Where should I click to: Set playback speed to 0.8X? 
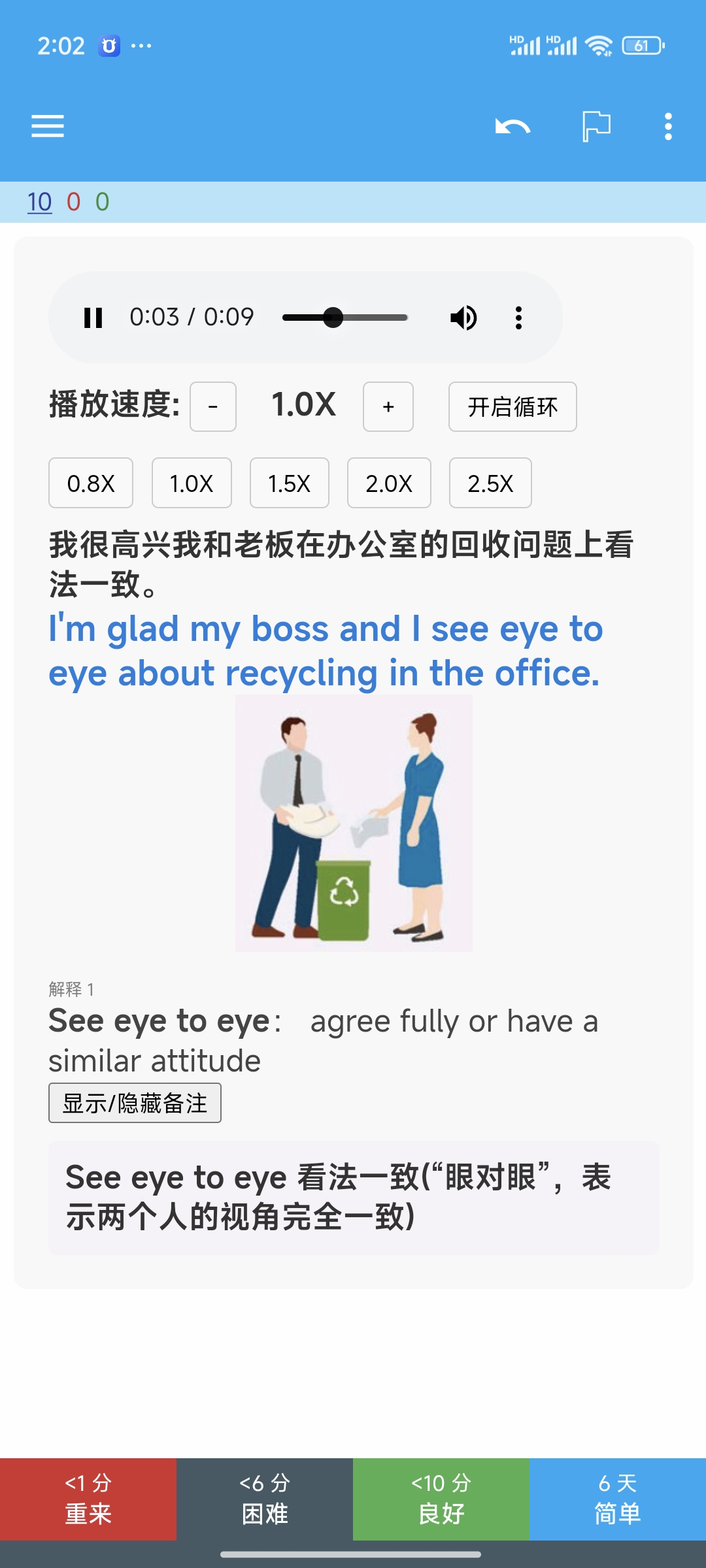coord(91,483)
